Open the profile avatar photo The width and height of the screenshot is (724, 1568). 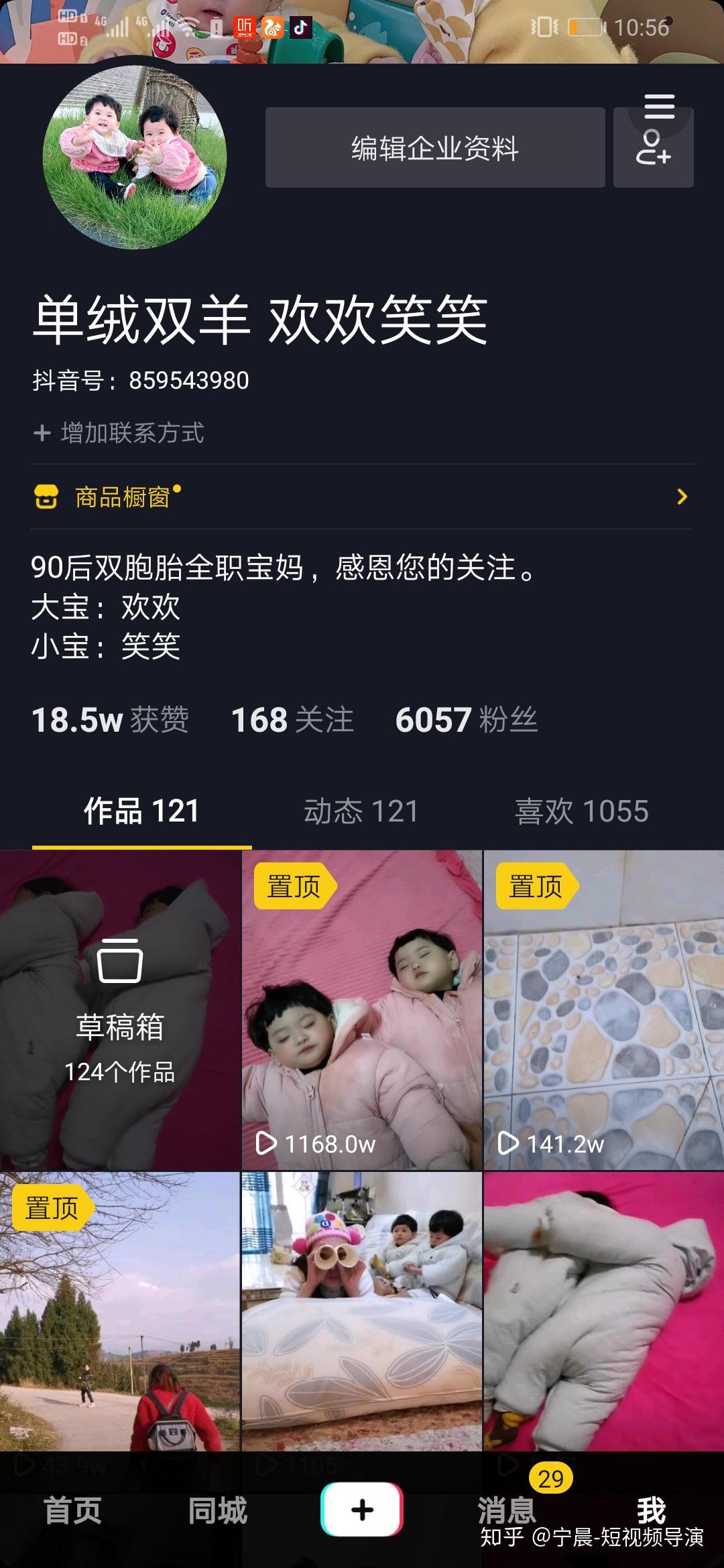(x=135, y=157)
